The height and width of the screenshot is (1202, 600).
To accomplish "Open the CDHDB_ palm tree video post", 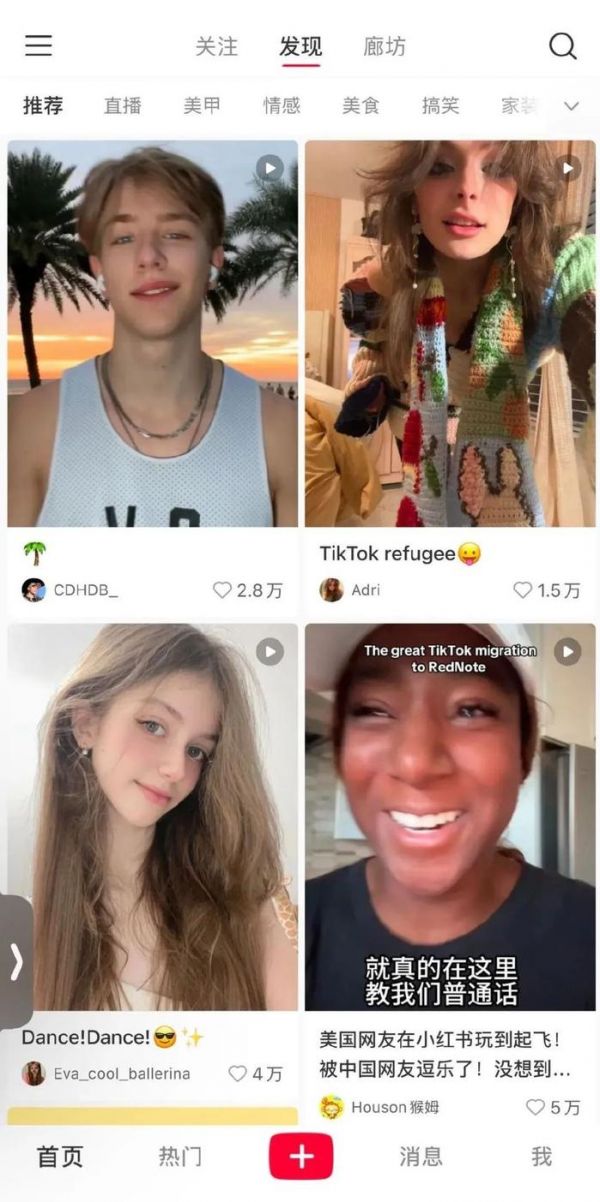I will pyautogui.click(x=152, y=333).
